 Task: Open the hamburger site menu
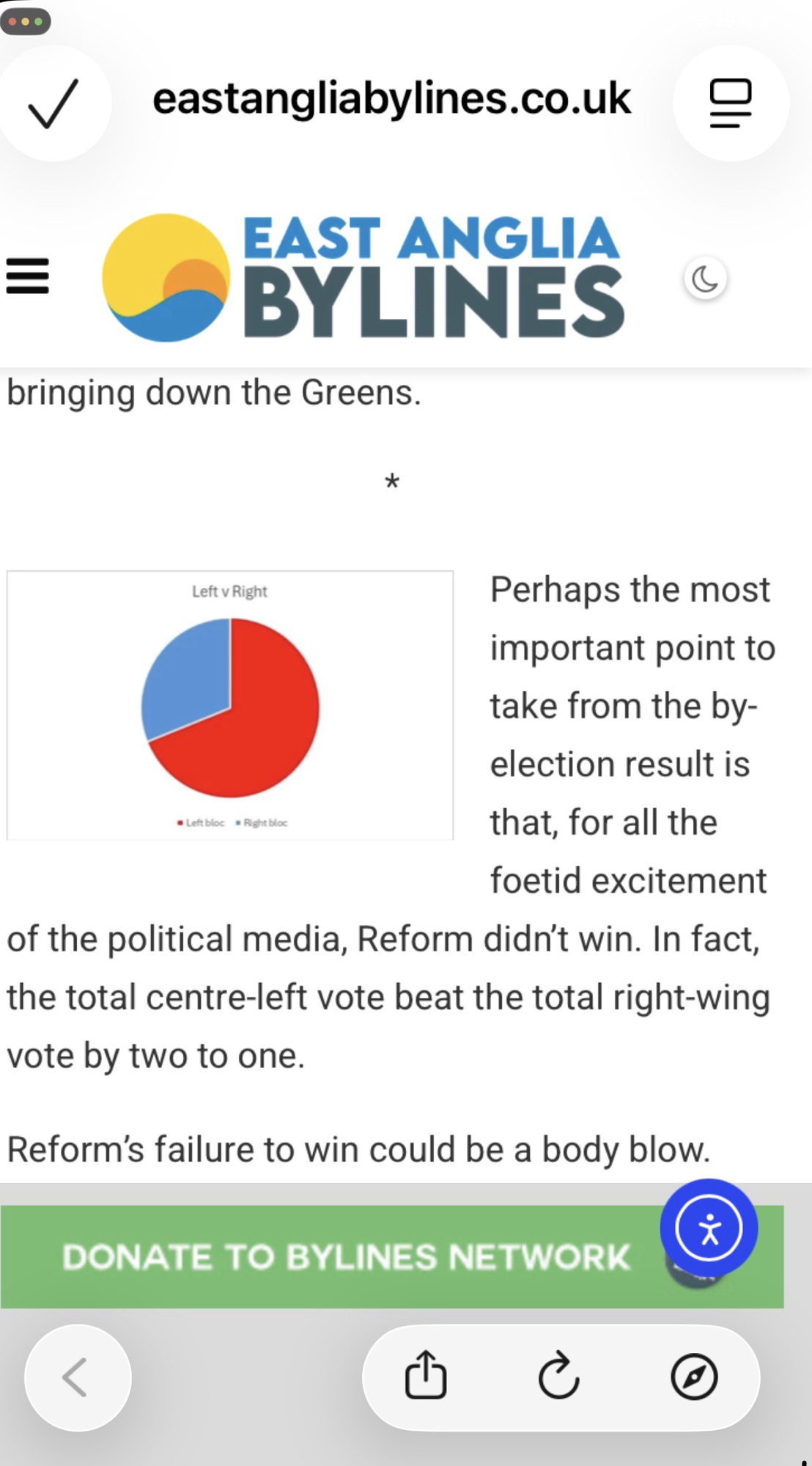[x=28, y=276]
